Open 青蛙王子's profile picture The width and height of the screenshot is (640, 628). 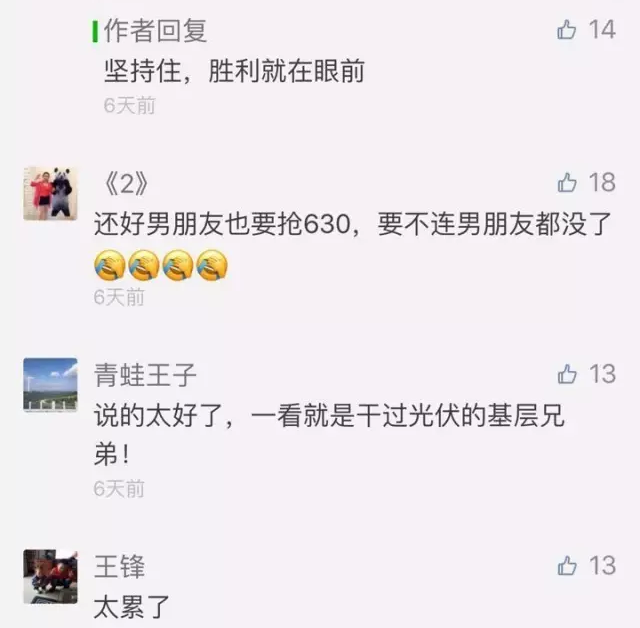pos(50,385)
